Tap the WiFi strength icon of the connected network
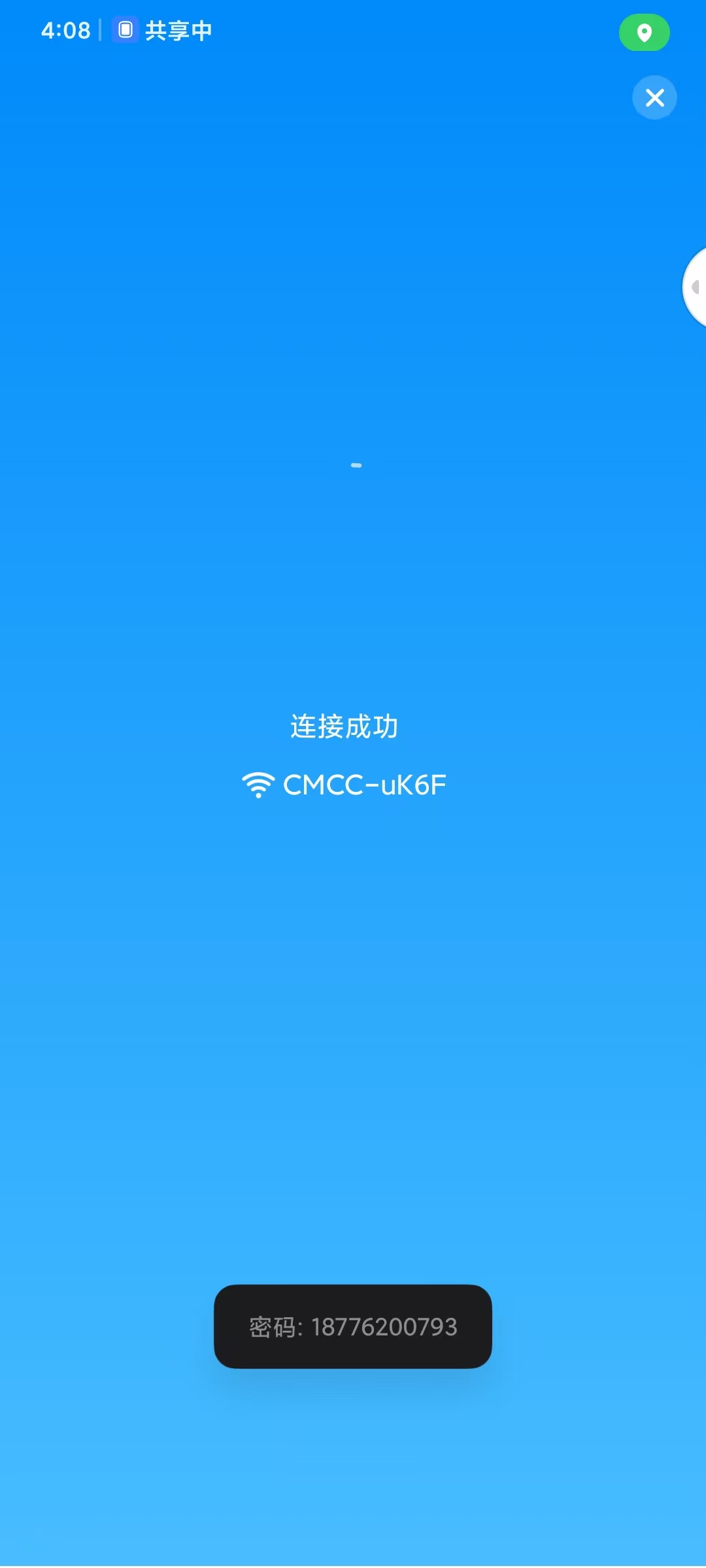The image size is (706, 1568). point(258,786)
